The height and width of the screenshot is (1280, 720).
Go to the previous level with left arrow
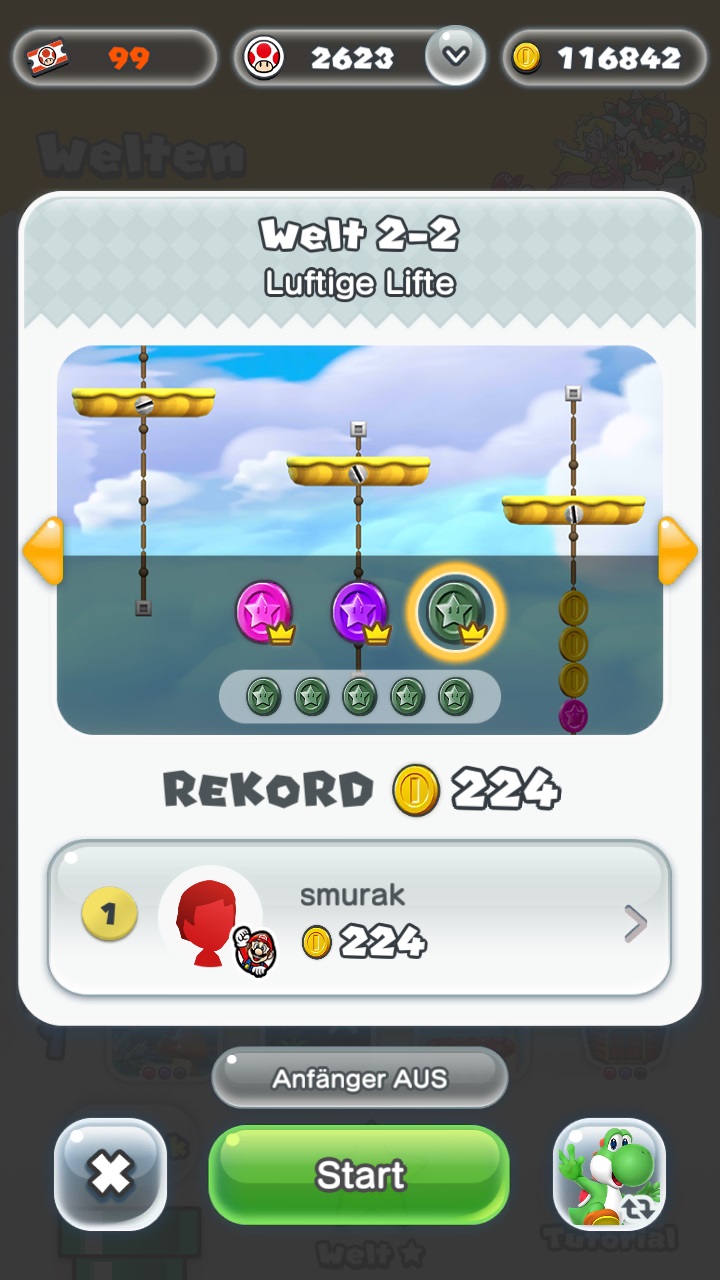tap(43, 550)
